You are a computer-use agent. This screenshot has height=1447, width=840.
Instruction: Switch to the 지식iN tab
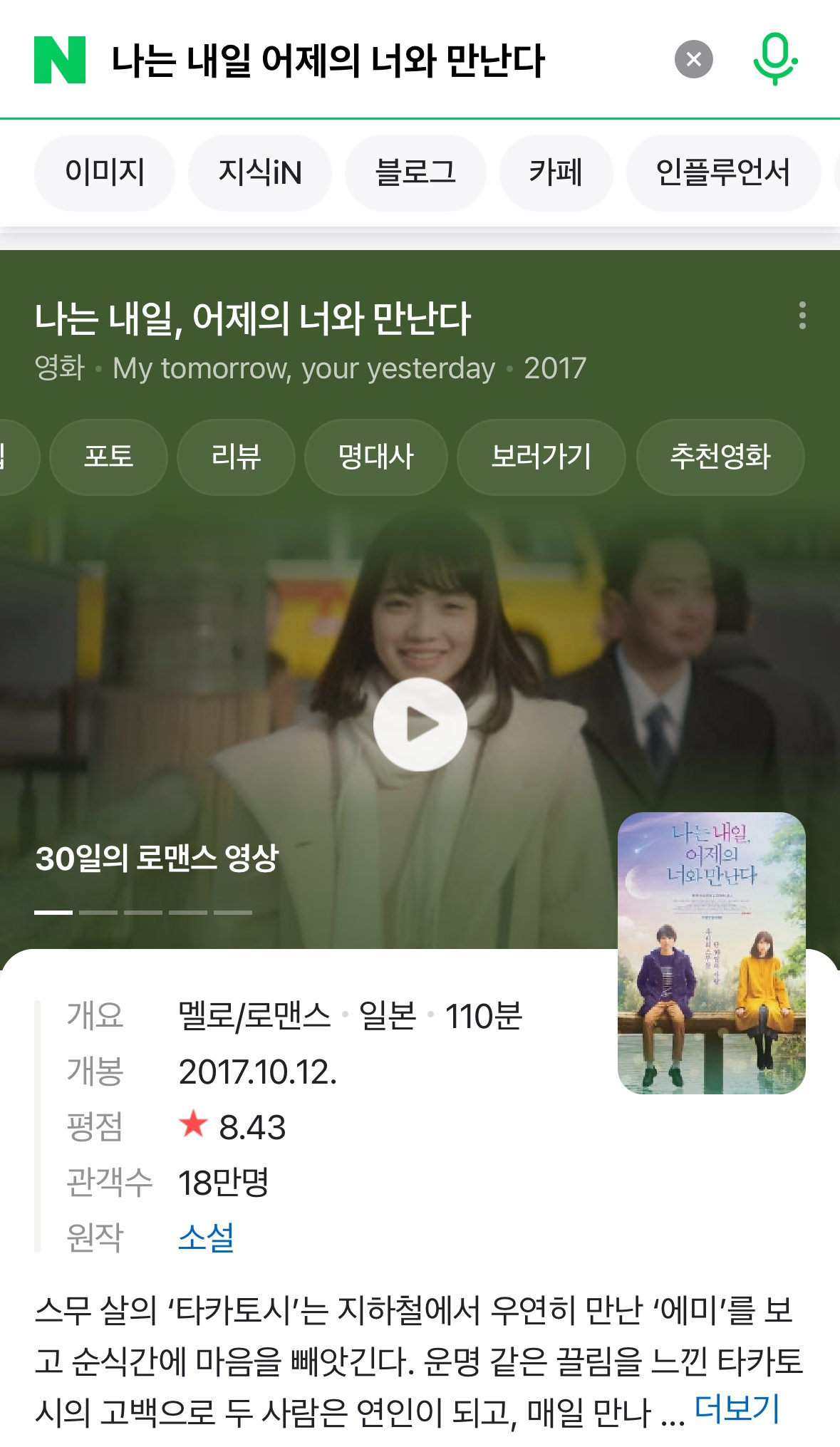pos(260,173)
